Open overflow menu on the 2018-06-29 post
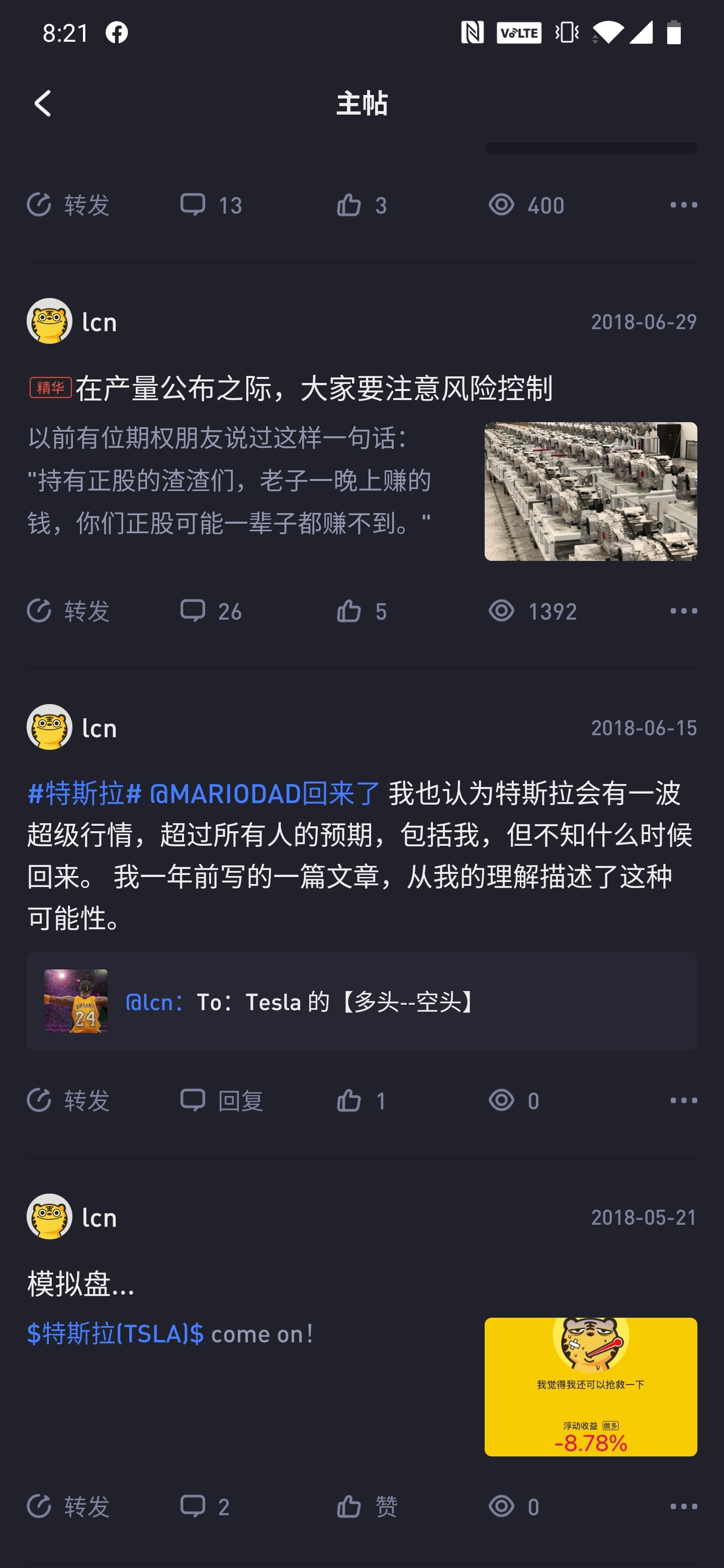 click(683, 611)
